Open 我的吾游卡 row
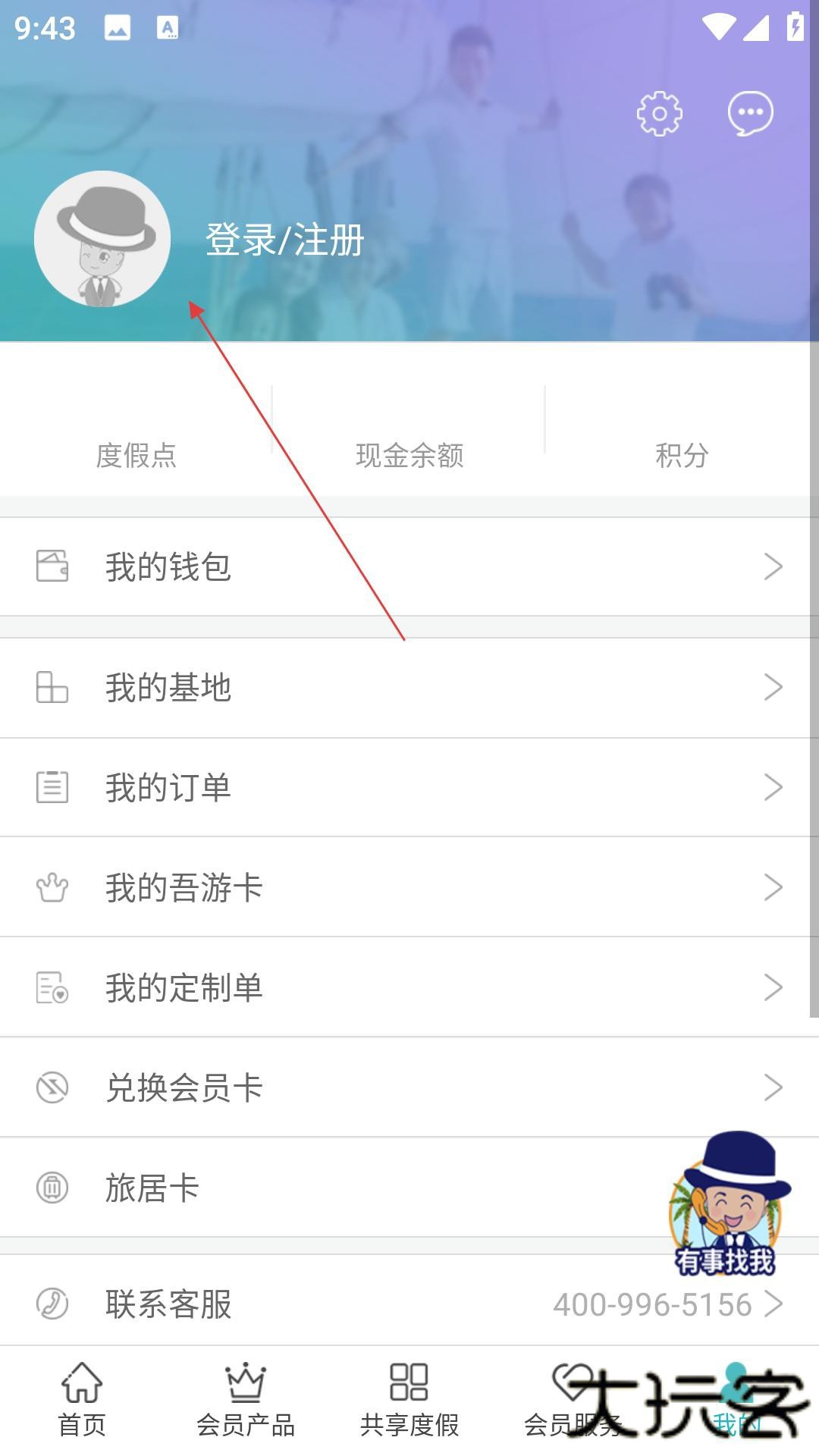 [409, 887]
